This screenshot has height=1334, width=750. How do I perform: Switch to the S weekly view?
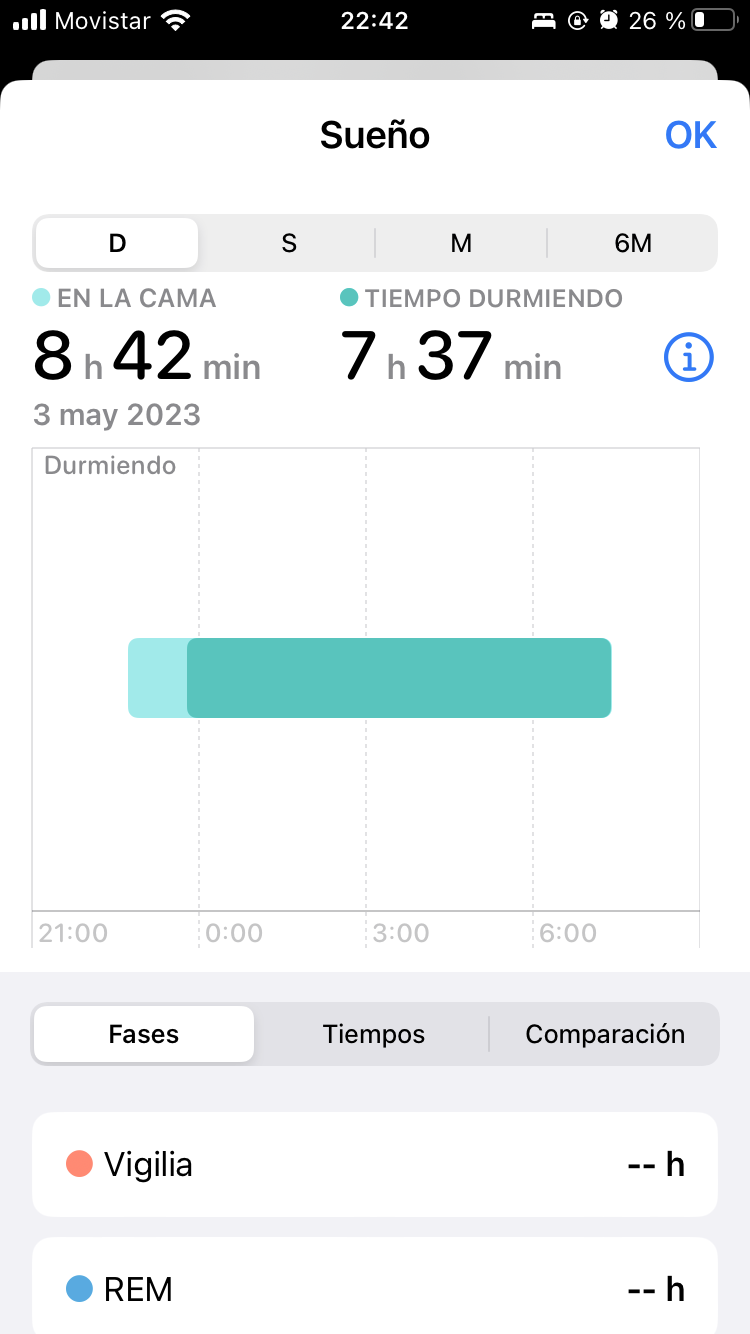point(289,243)
